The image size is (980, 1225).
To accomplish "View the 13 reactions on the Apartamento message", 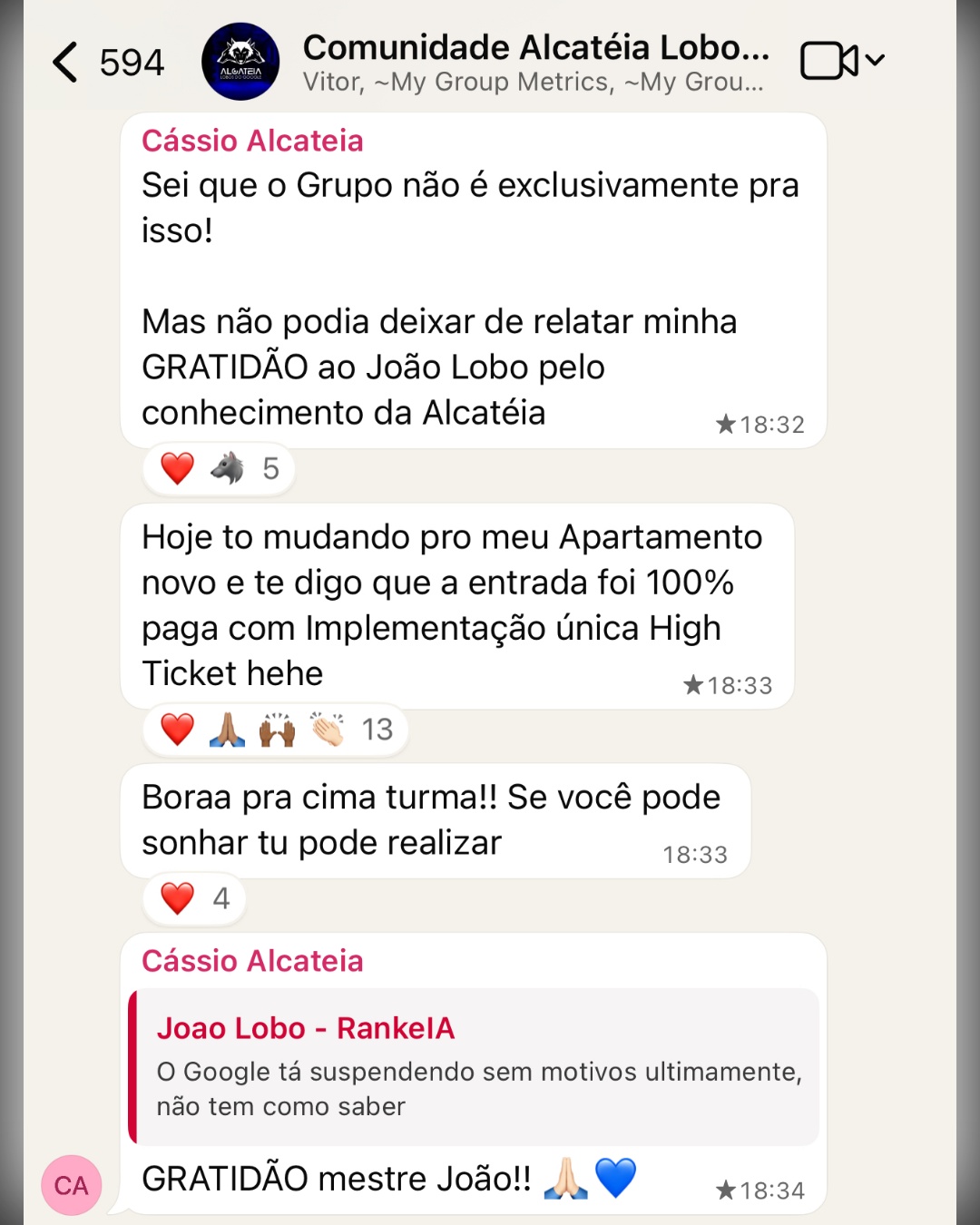I will [276, 730].
